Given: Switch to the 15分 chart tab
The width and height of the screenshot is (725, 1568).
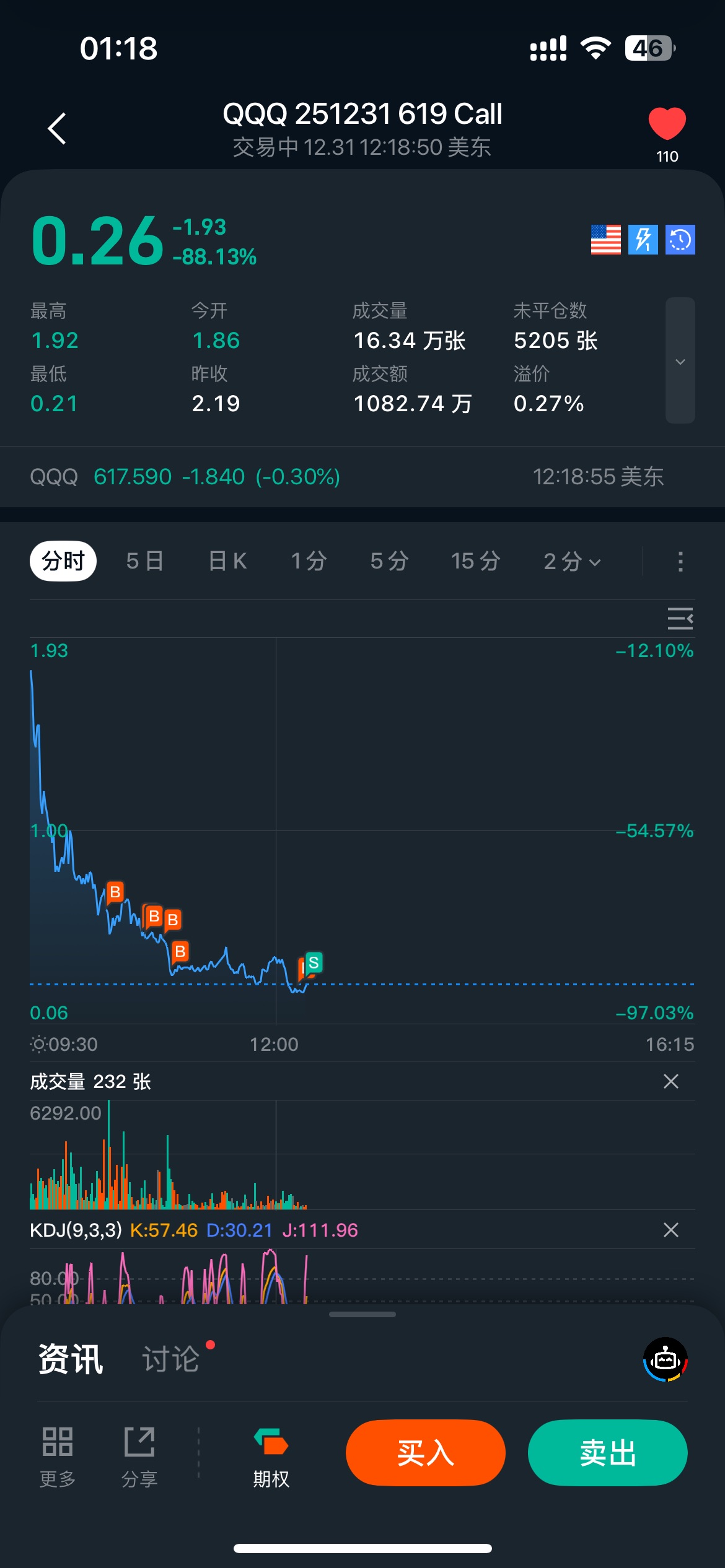Looking at the screenshot, I should [x=475, y=561].
